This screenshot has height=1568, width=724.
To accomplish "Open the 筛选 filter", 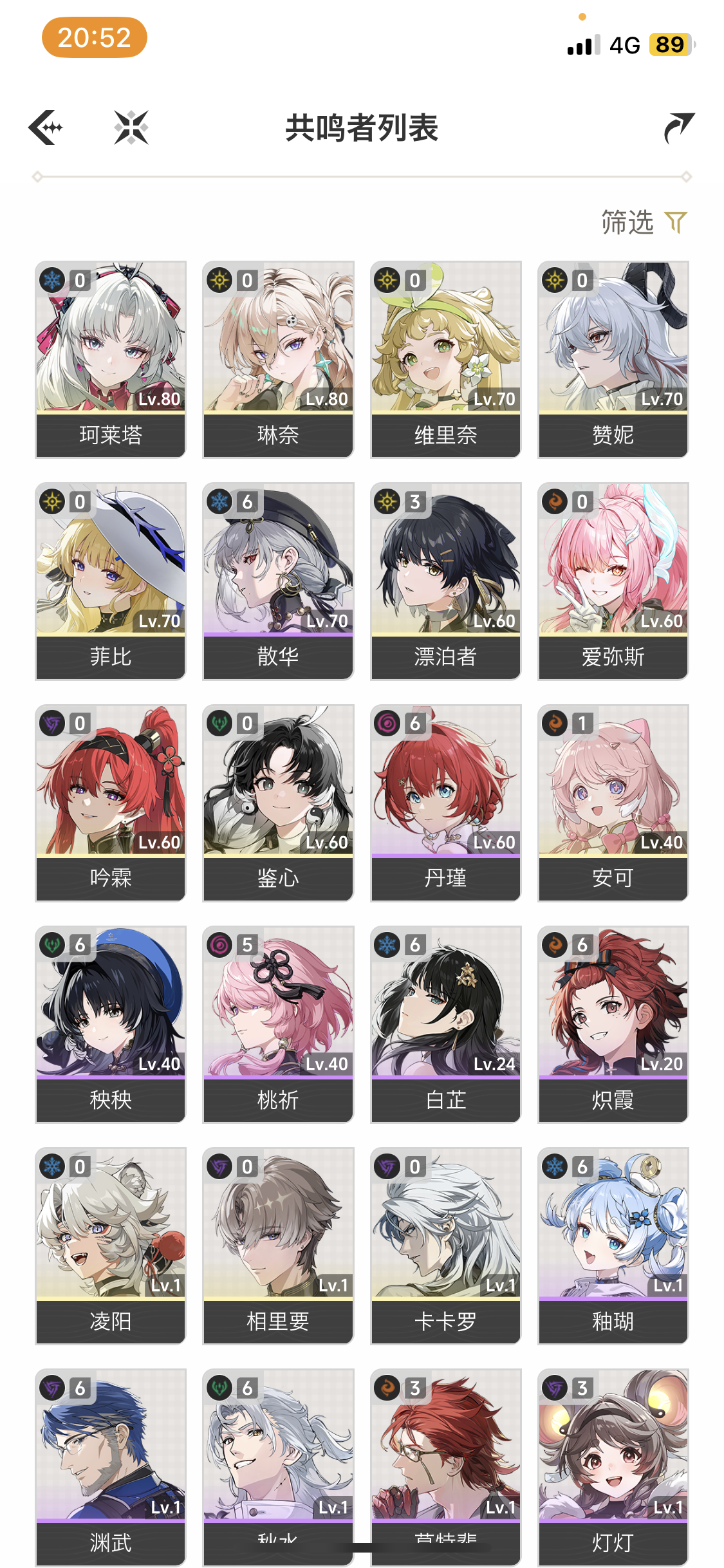I will (644, 223).
